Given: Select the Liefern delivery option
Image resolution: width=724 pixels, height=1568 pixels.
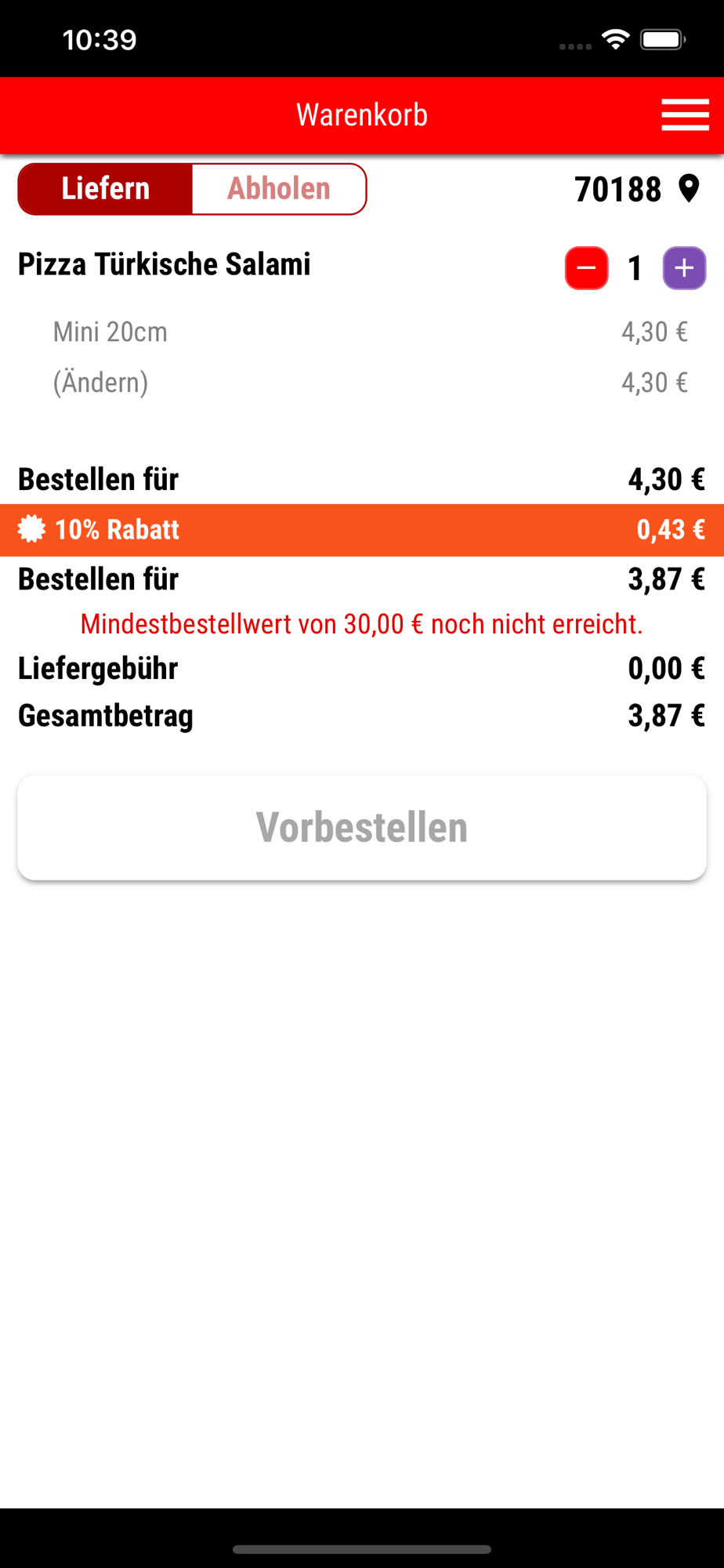Looking at the screenshot, I should [106, 189].
